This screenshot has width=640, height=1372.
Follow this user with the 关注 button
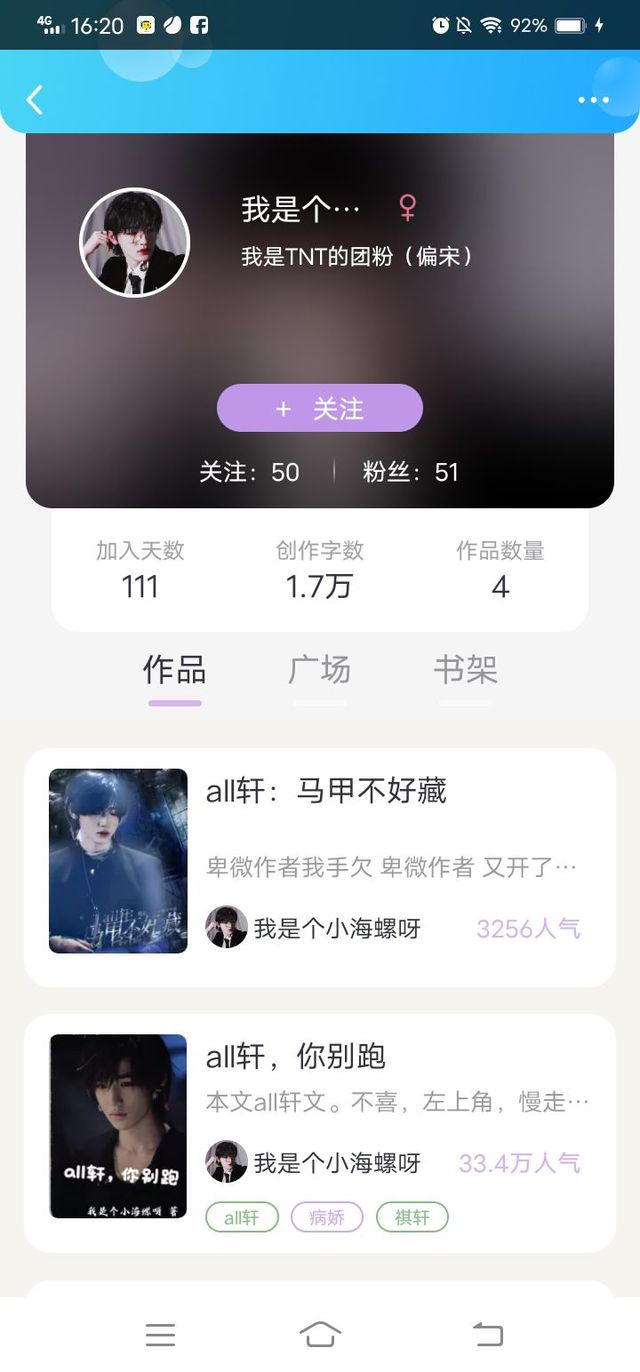[320, 408]
